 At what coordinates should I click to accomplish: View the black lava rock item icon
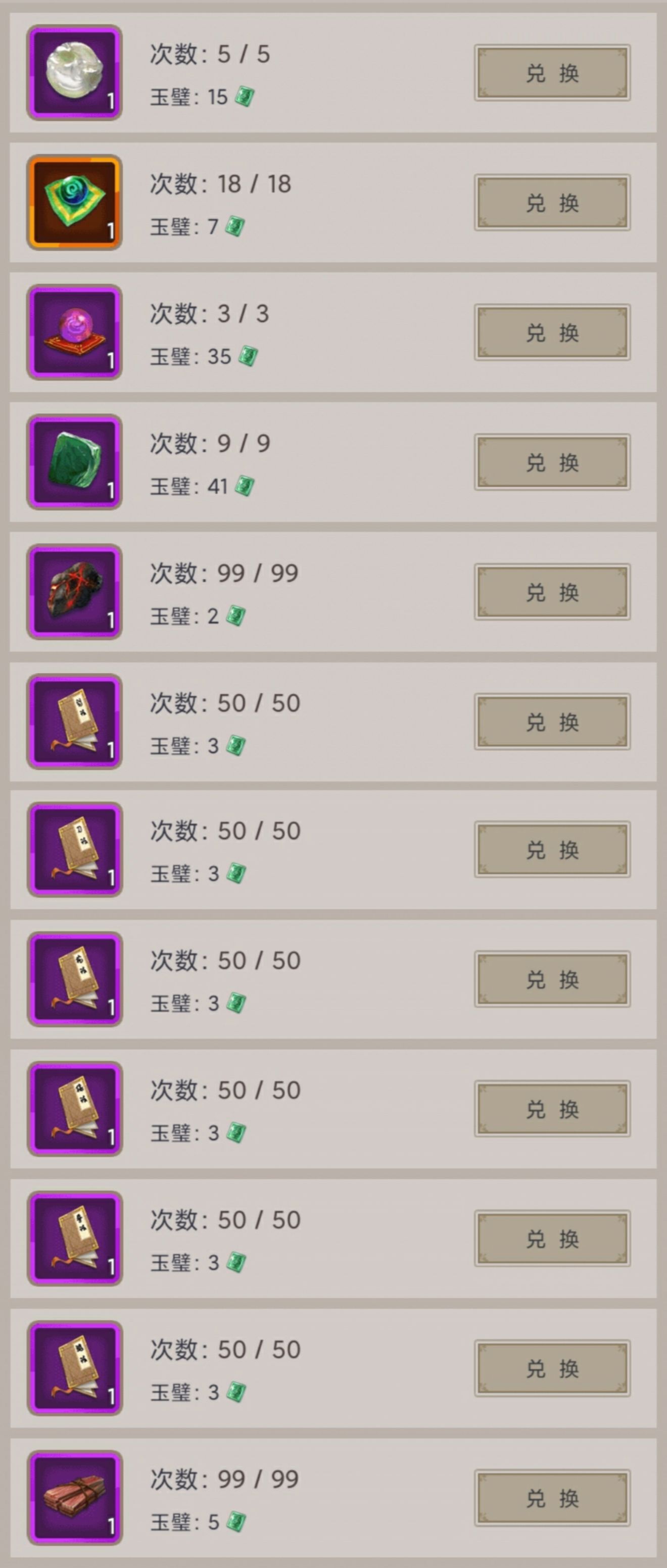(74, 591)
